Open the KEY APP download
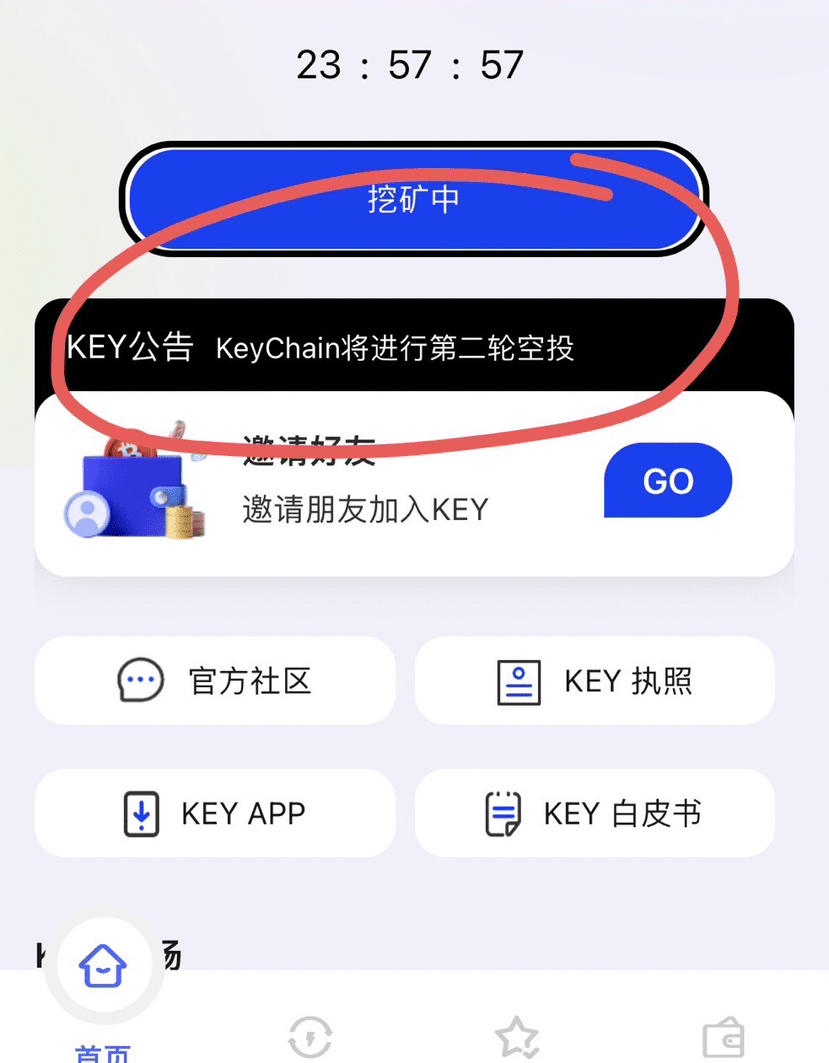Image resolution: width=829 pixels, height=1063 pixels. [x=215, y=813]
